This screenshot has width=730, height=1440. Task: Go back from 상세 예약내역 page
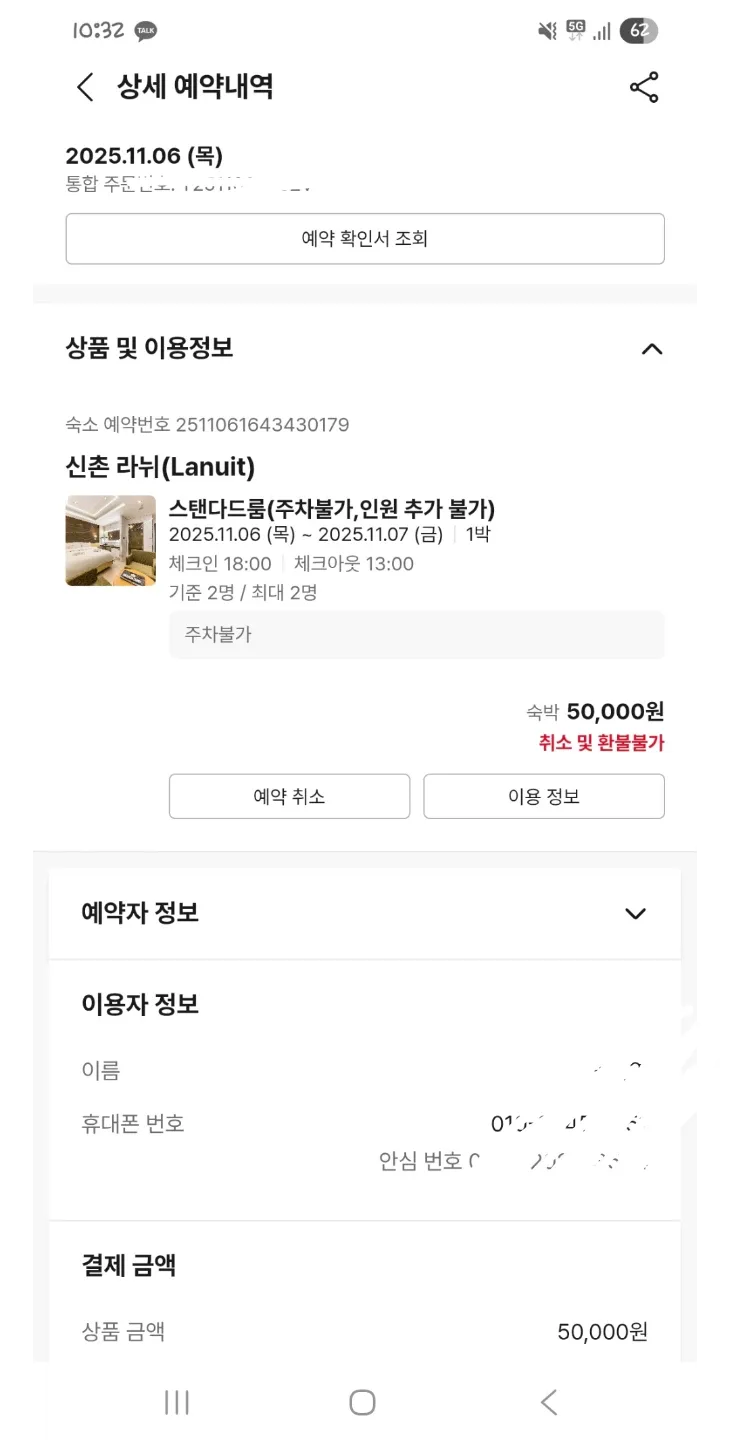[86, 87]
